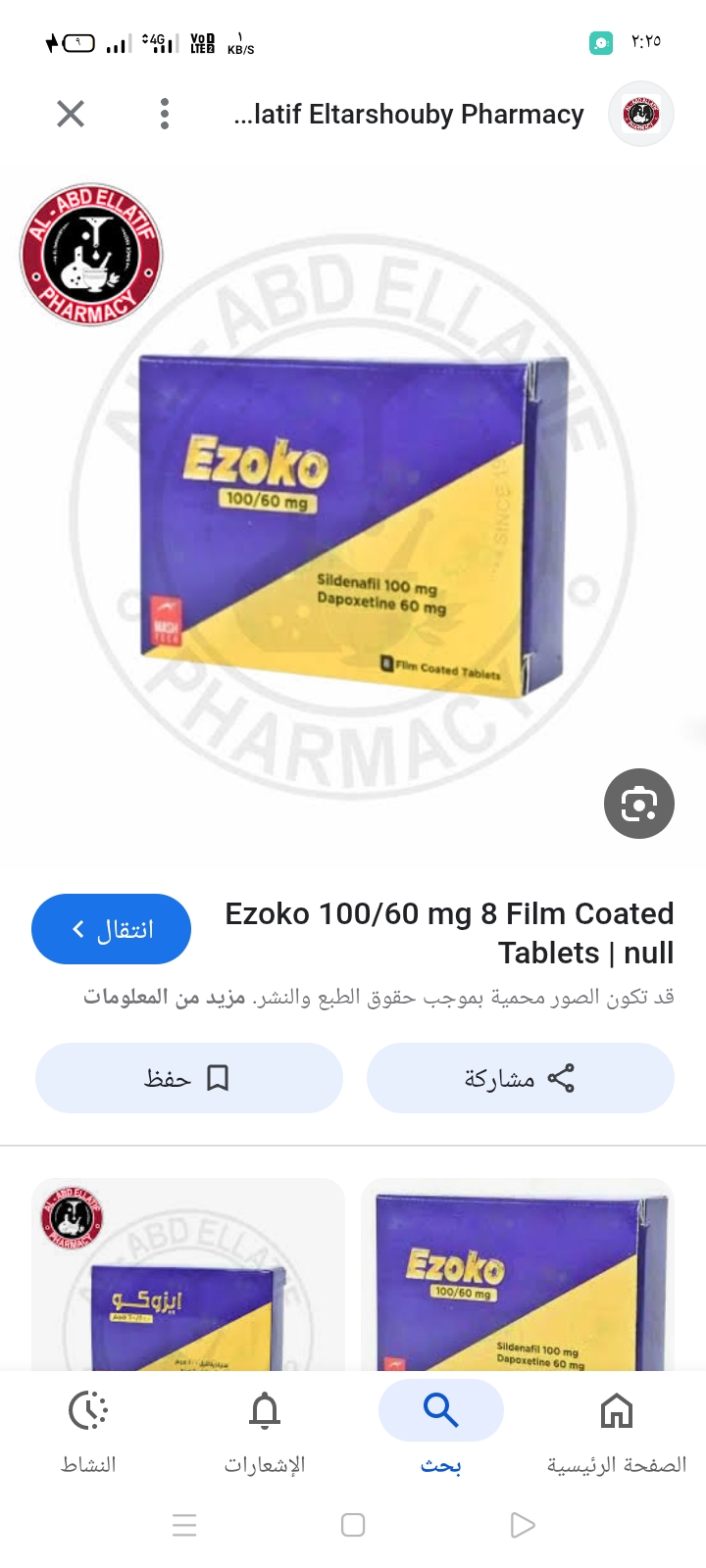Open Ezoko 100/60 mg main product image

(x=353, y=519)
